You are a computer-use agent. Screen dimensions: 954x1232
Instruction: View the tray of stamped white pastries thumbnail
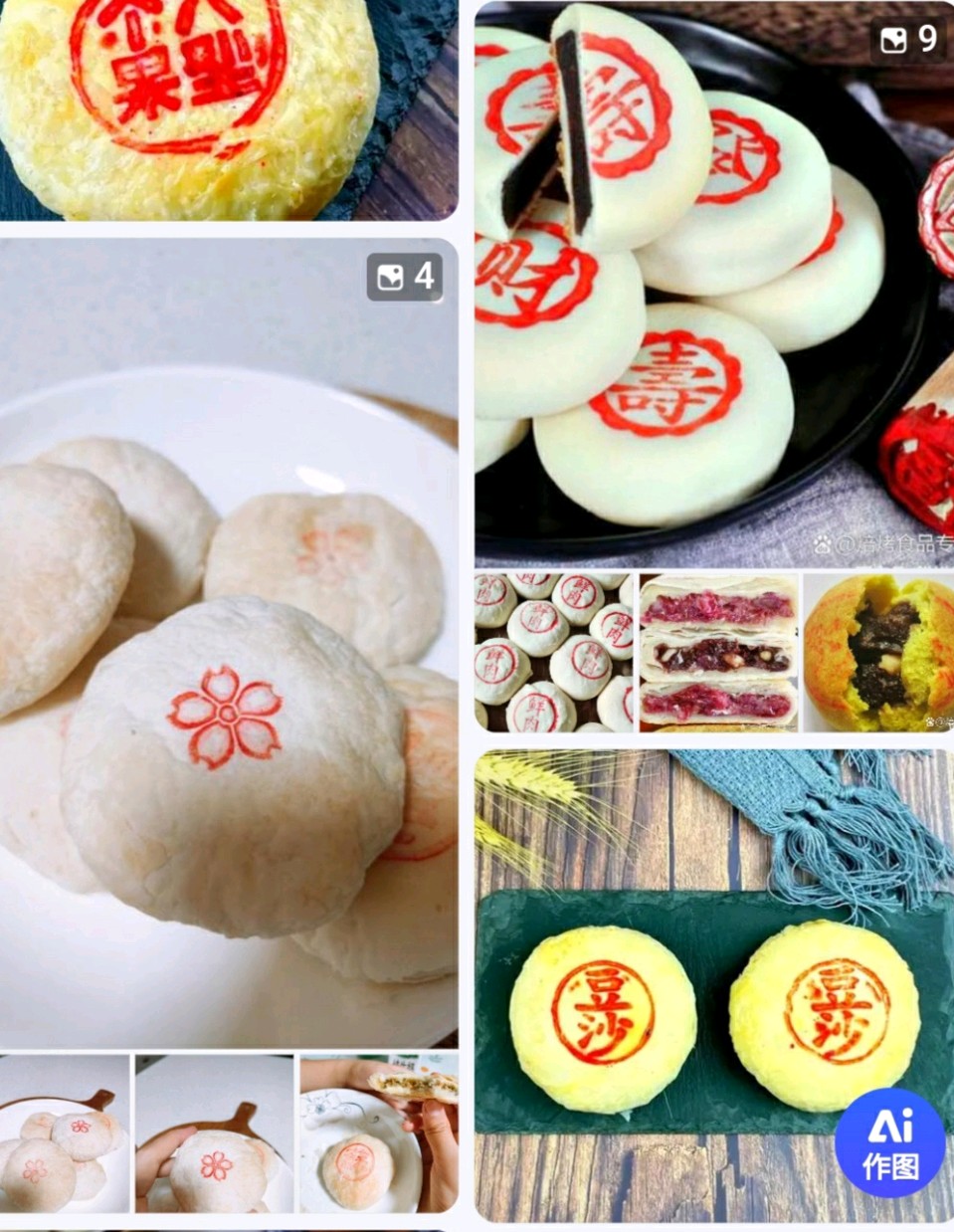tap(554, 652)
